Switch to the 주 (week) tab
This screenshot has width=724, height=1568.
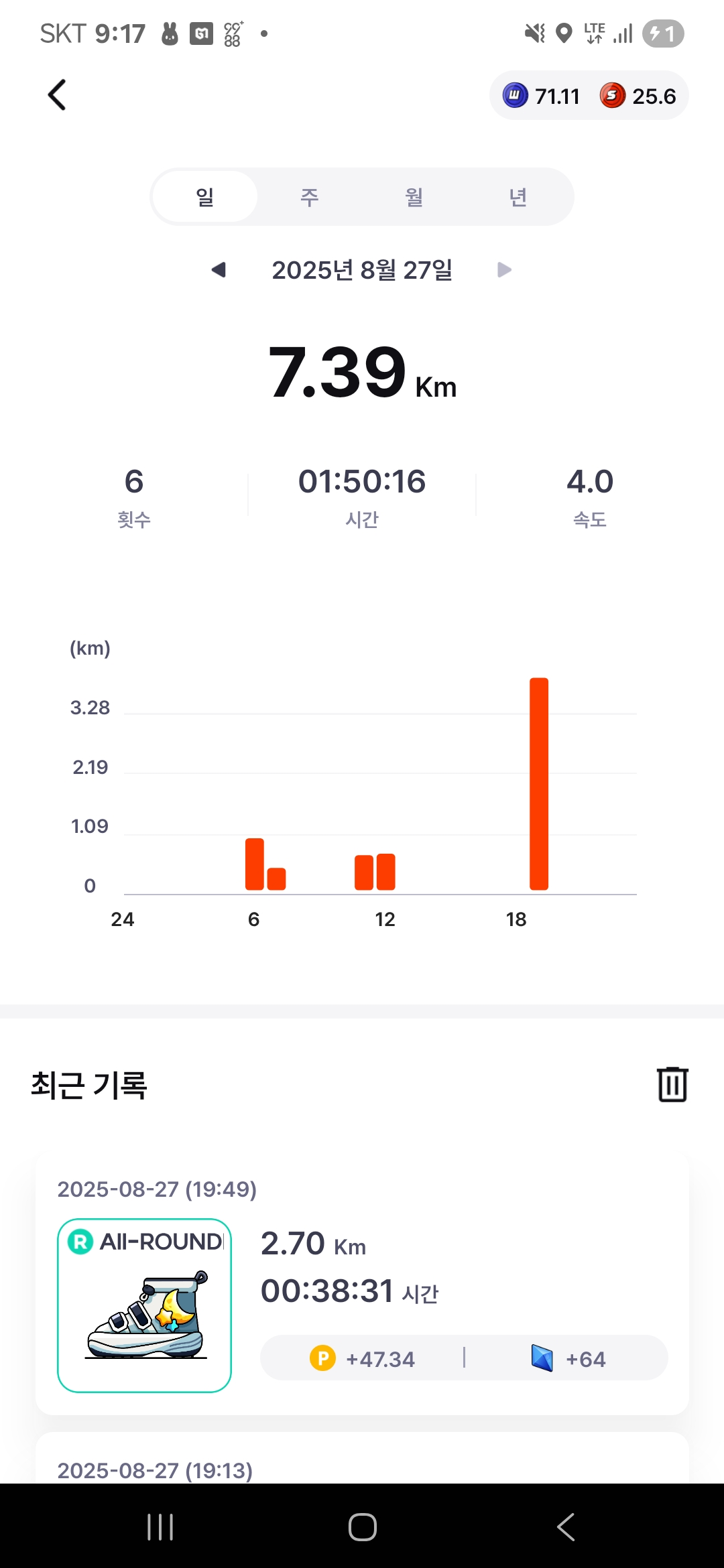click(x=309, y=197)
